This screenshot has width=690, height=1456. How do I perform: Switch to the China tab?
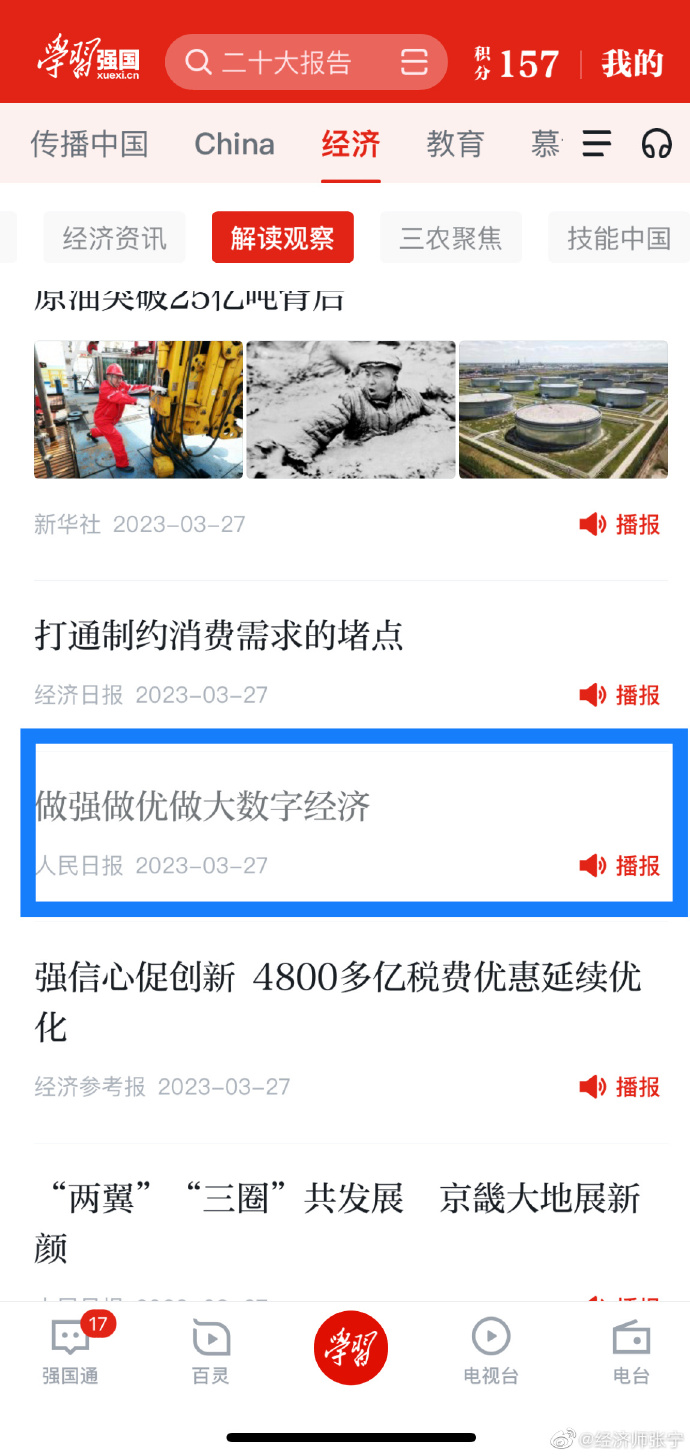click(234, 144)
